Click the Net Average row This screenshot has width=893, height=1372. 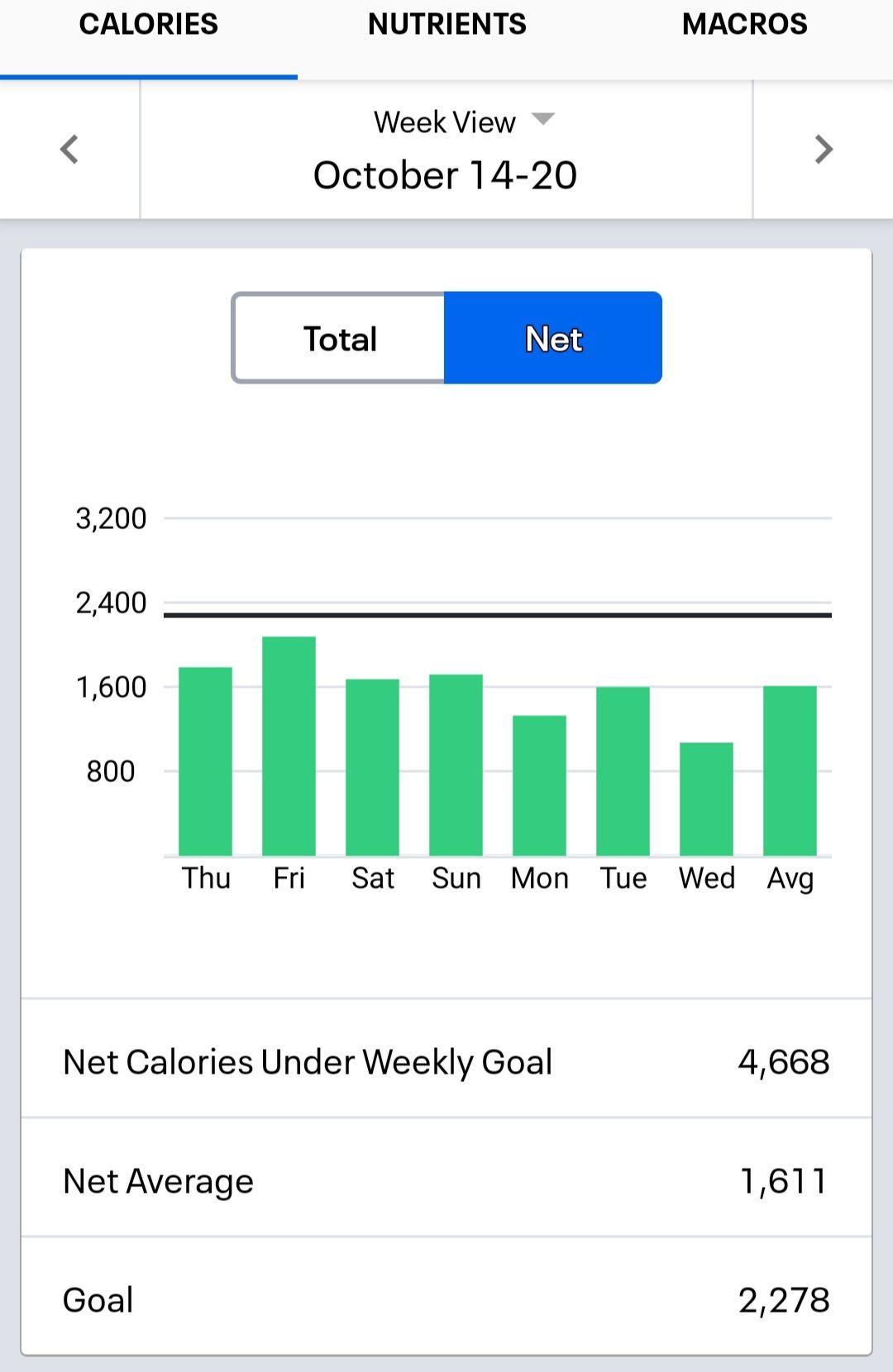coord(446,1180)
